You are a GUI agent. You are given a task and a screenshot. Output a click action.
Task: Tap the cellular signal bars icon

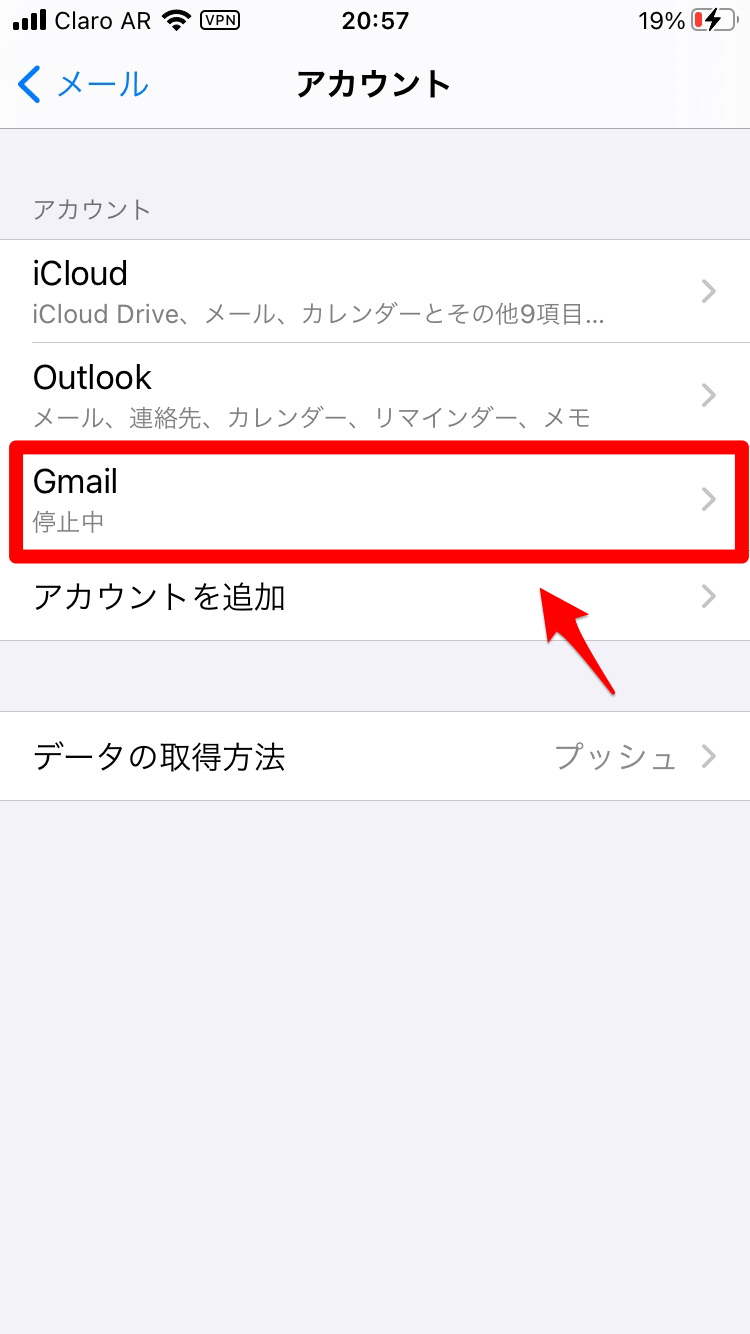click(30, 20)
